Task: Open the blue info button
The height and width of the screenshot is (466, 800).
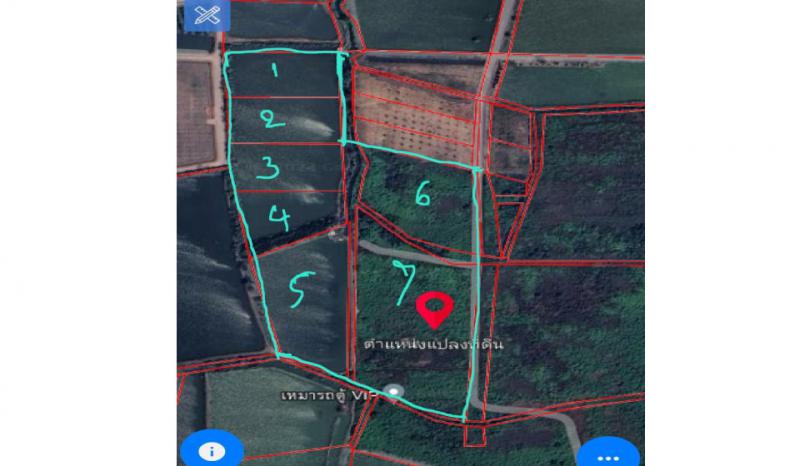Action: point(209,452)
